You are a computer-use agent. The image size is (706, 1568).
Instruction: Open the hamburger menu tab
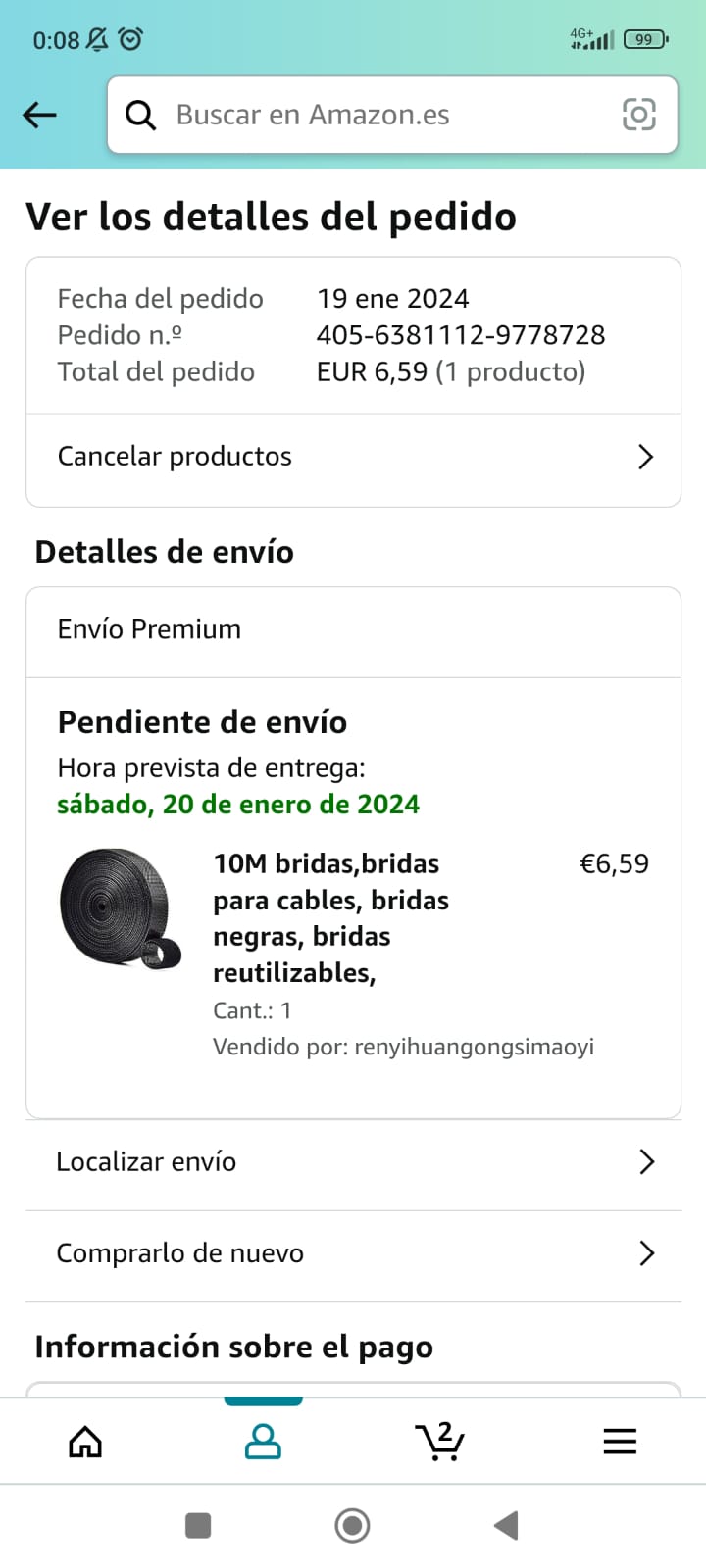(620, 1442)
